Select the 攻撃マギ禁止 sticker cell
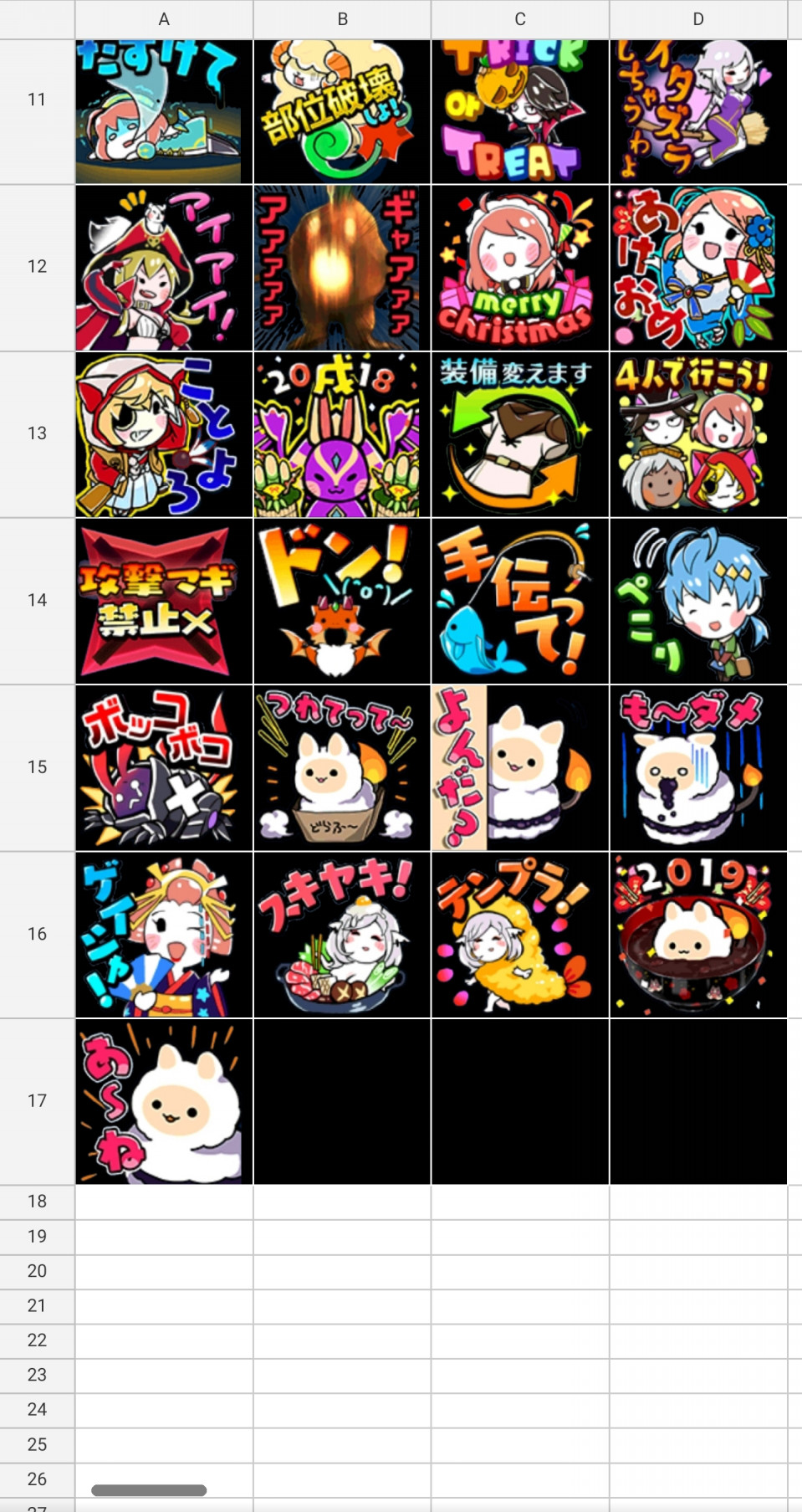 point(164,600)
